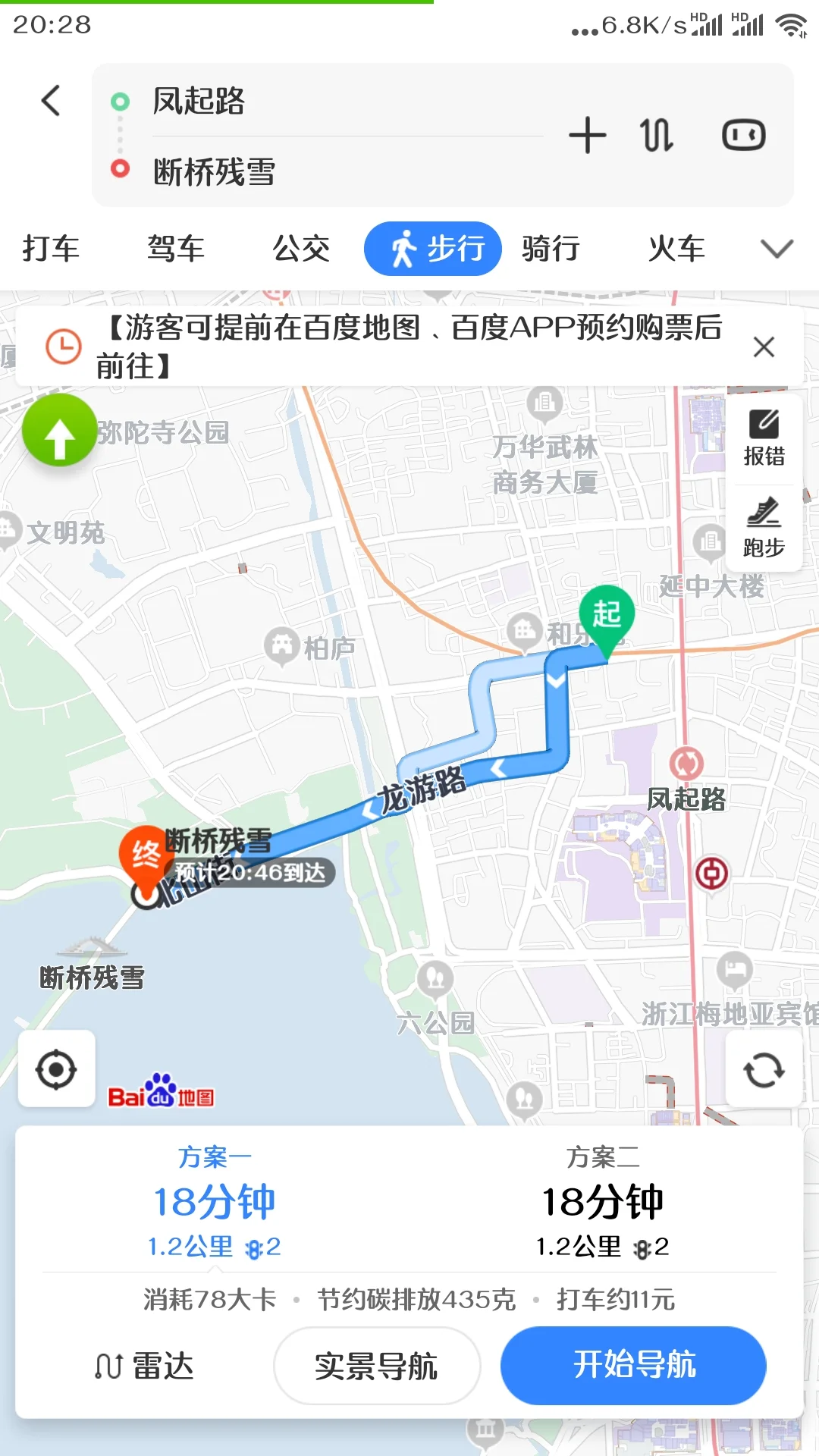This screenshot has width=819, height=1456.
Task: Tap the plus icon to add a waypoint
Action: click(x=588, y=135)
